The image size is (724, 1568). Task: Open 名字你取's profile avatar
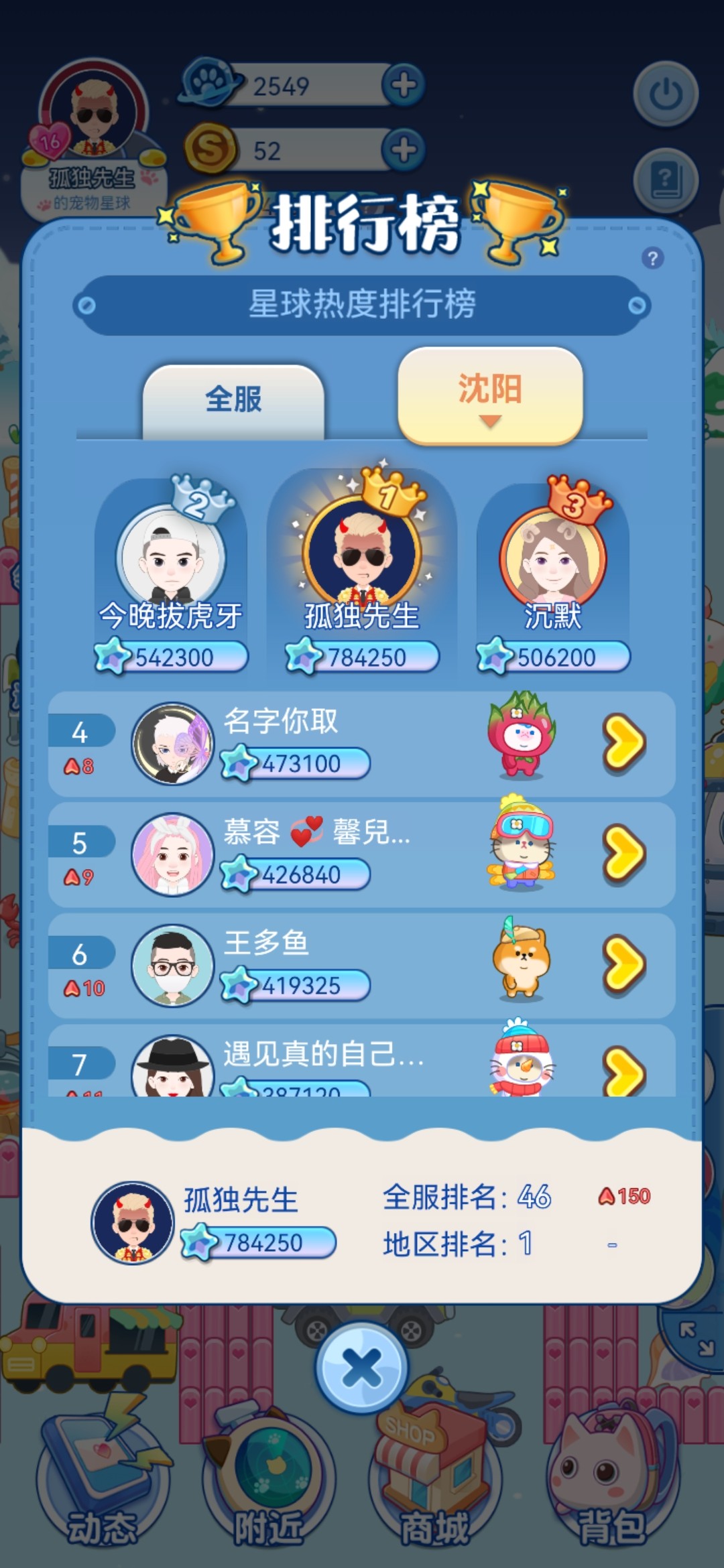[x=173, y=744]
